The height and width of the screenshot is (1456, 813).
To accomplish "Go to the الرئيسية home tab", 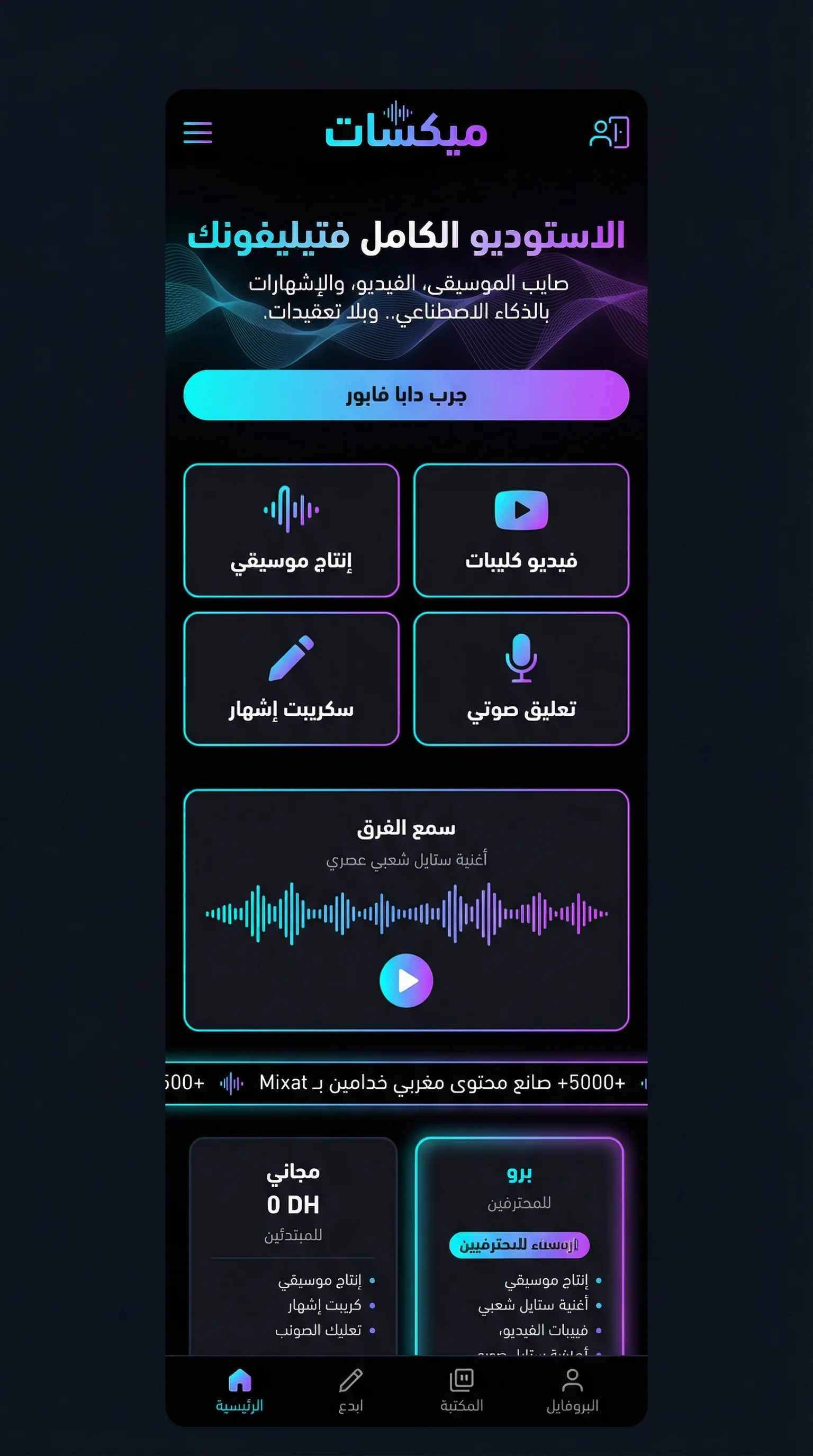I will pos(239,1390).
